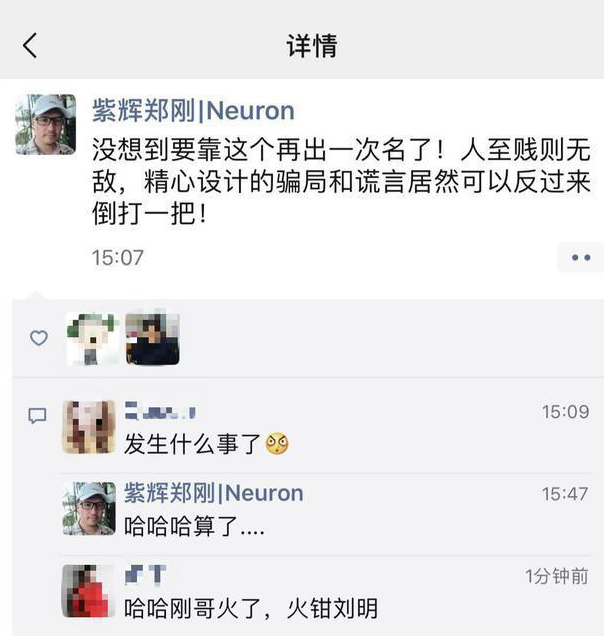View the commenter avatar beside 发生什么事了

tap(89, 427)
